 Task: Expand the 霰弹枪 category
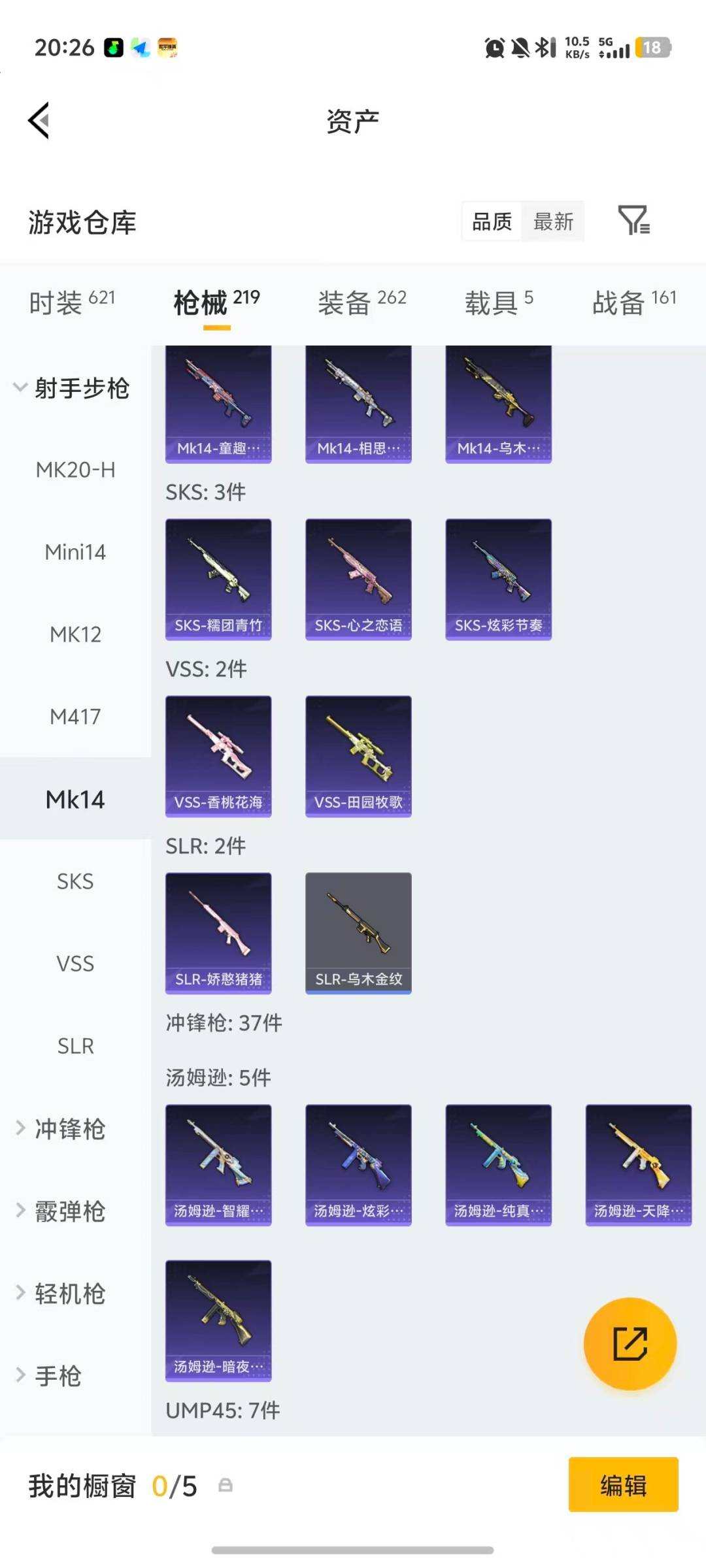point(69,1211)
